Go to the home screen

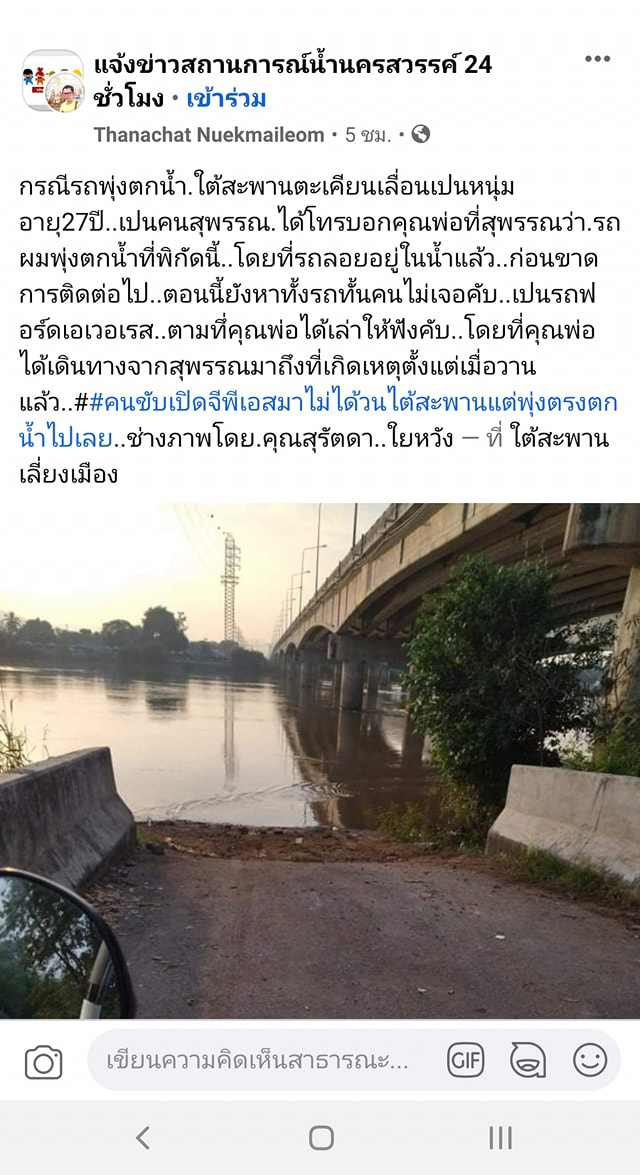point(321,1137)
